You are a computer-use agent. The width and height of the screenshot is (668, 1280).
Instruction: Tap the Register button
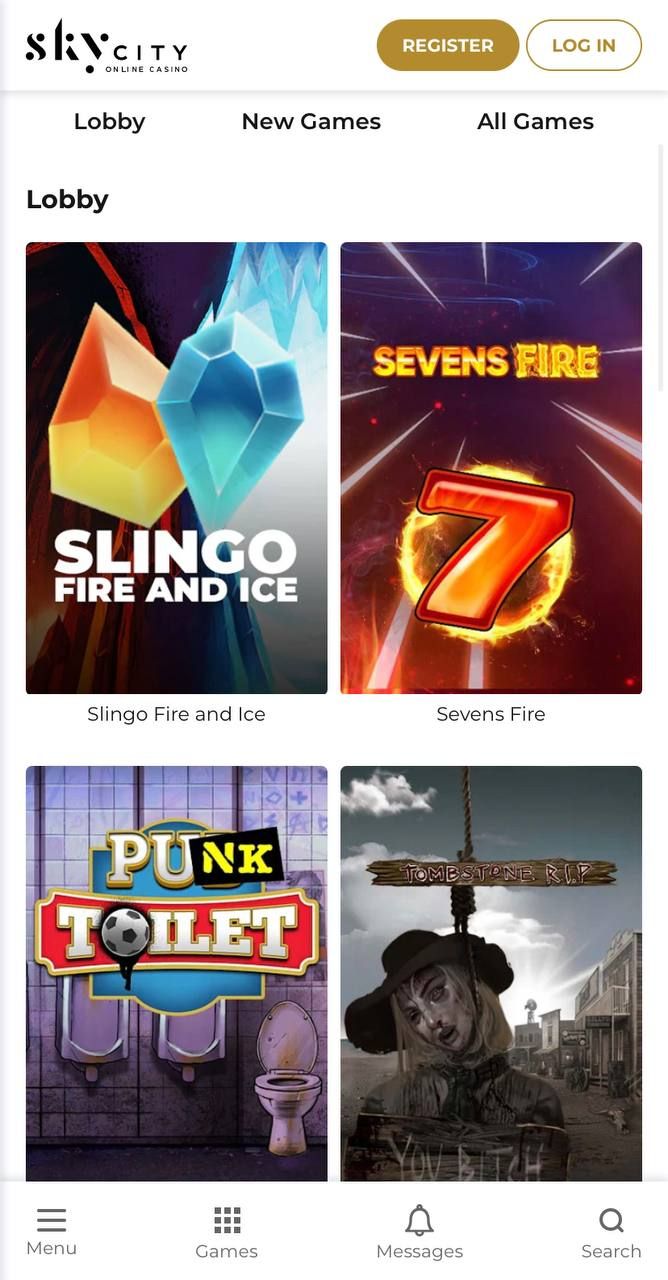click(x=447, y=45)
